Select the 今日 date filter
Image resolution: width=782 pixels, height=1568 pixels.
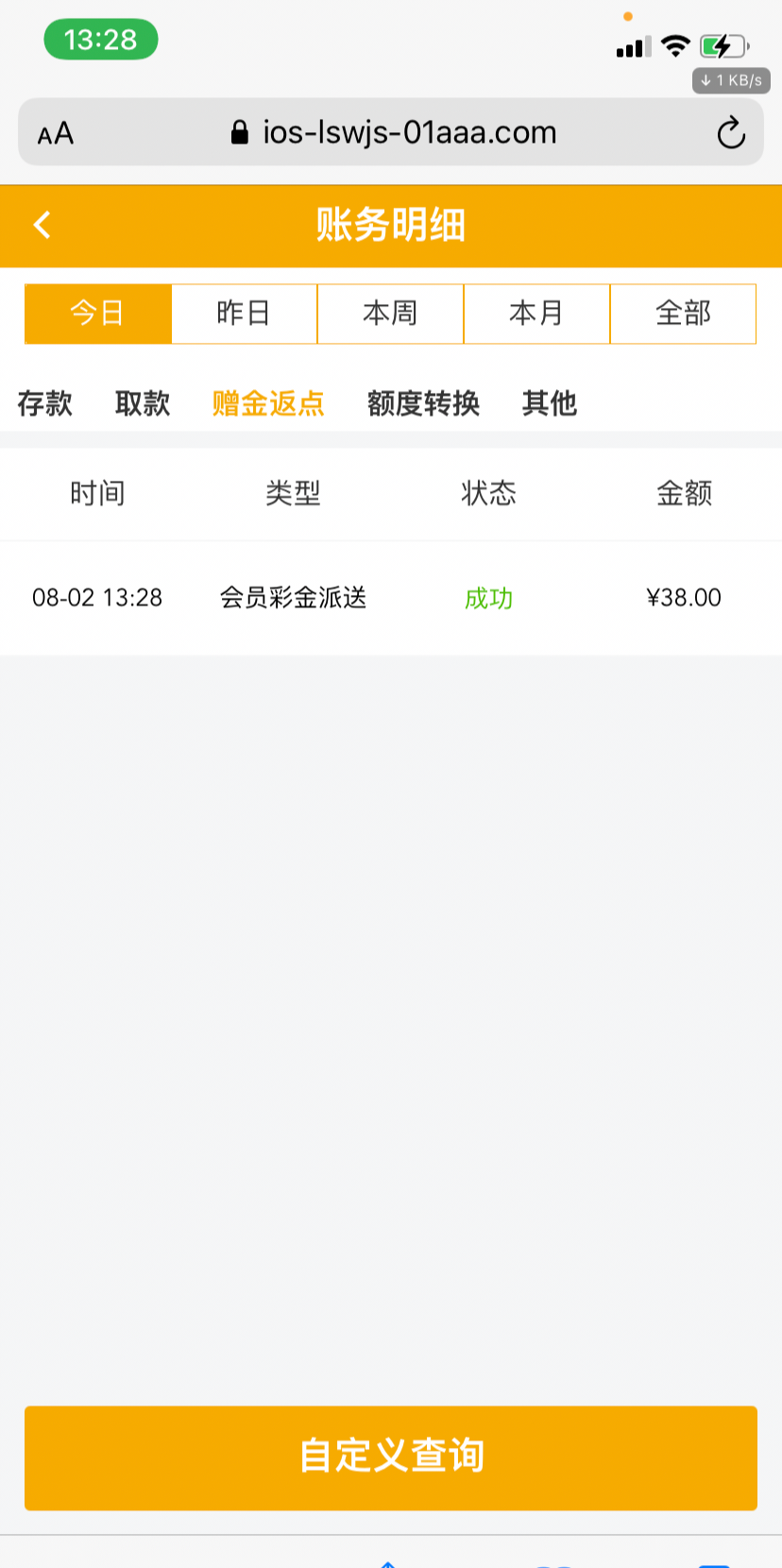coord(97,314)
